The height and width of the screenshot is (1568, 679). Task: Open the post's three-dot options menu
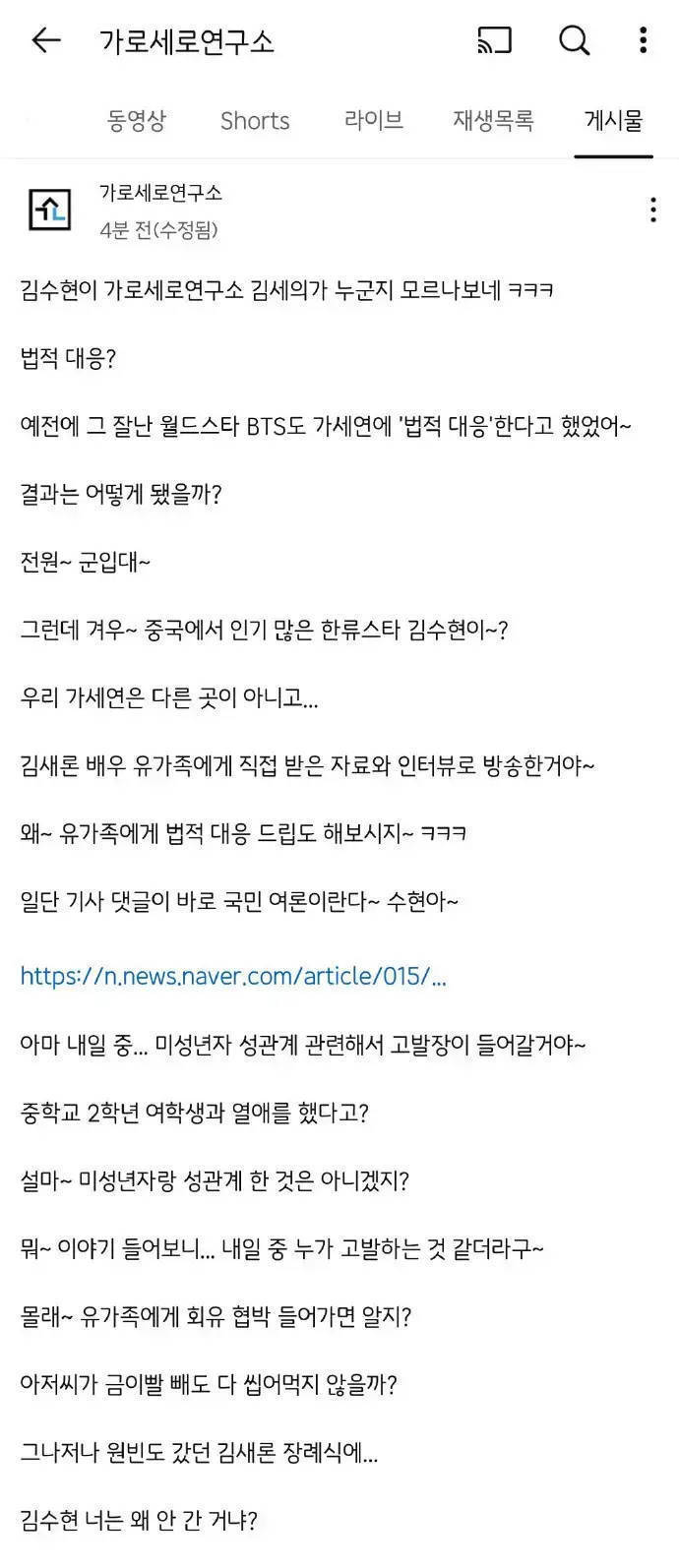pyautogui.click(x=652, y=210)
